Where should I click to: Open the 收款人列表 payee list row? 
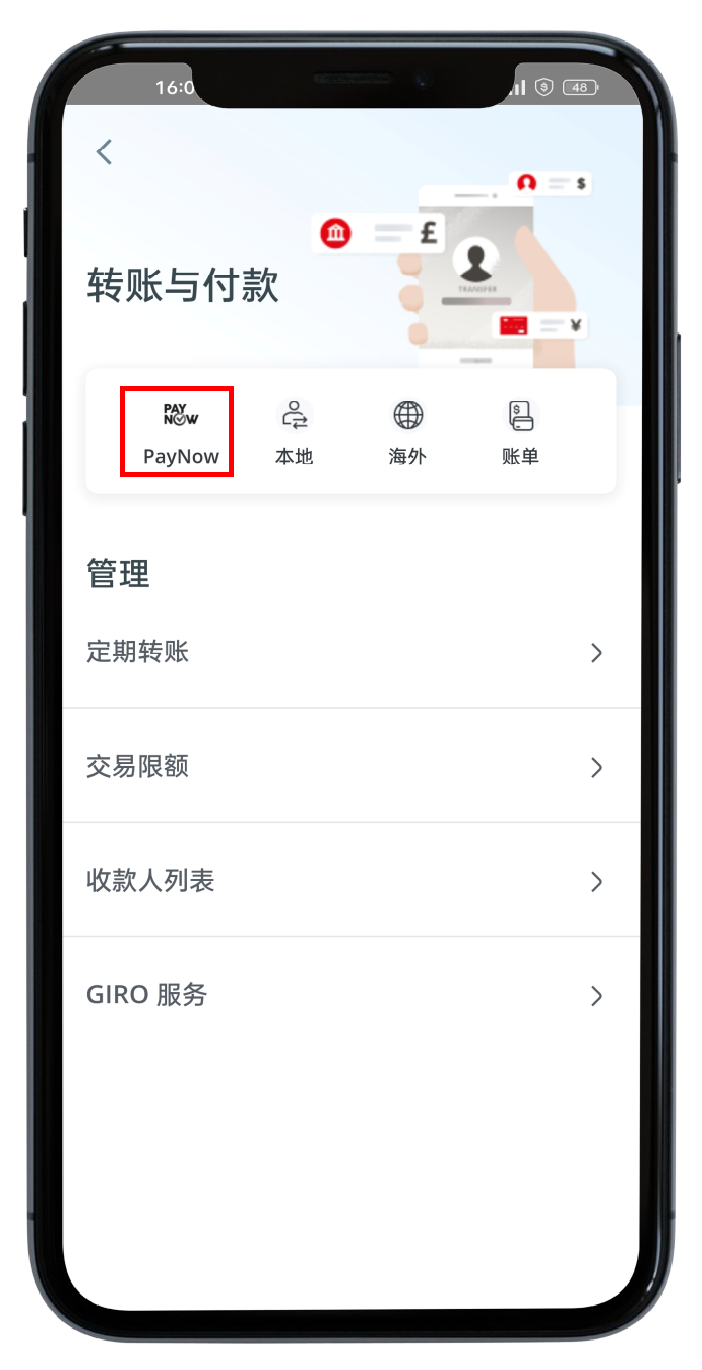(x=350, y=881)
